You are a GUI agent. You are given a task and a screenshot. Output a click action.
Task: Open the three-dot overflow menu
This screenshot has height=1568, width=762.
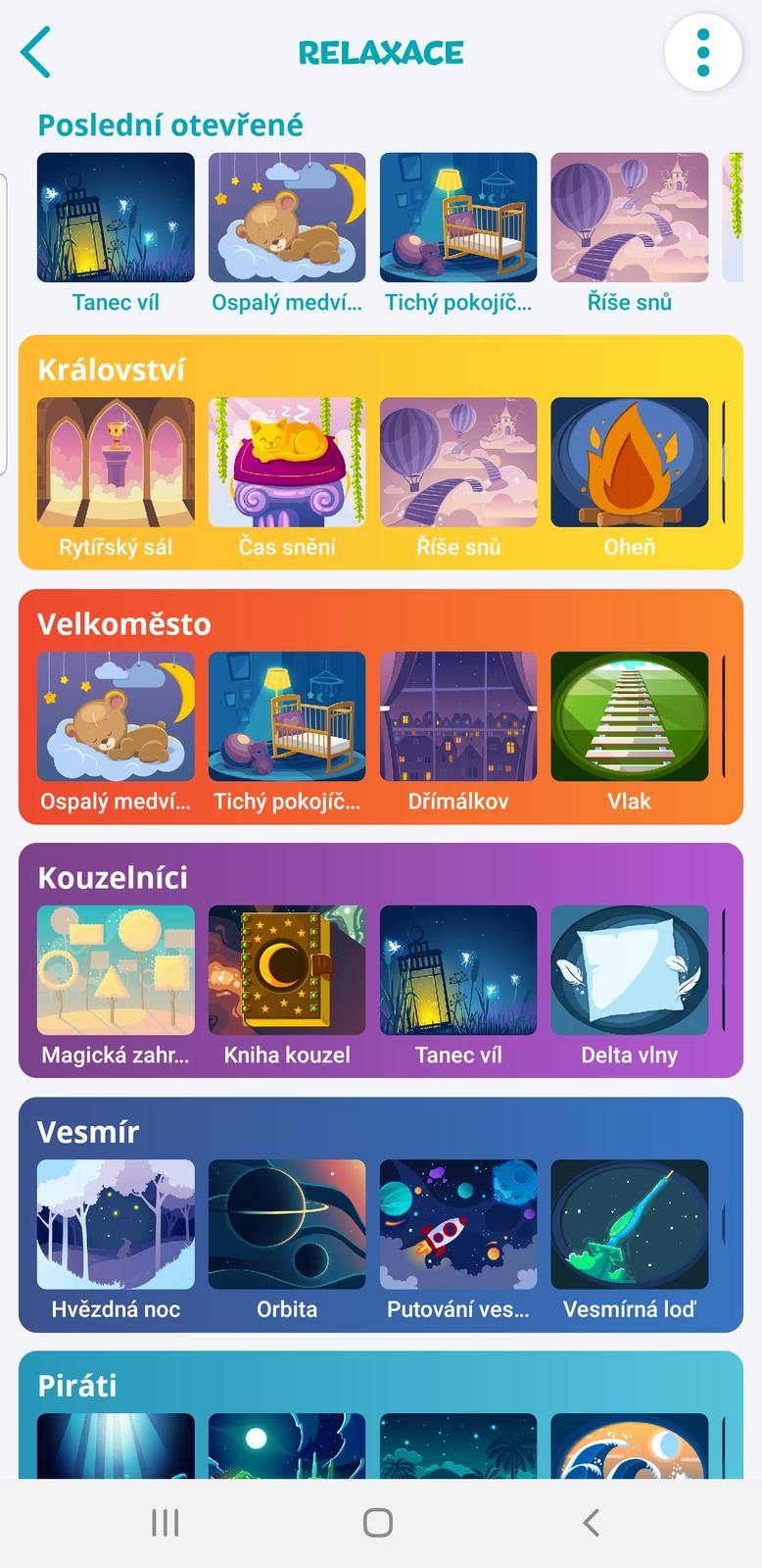point(702,53)
